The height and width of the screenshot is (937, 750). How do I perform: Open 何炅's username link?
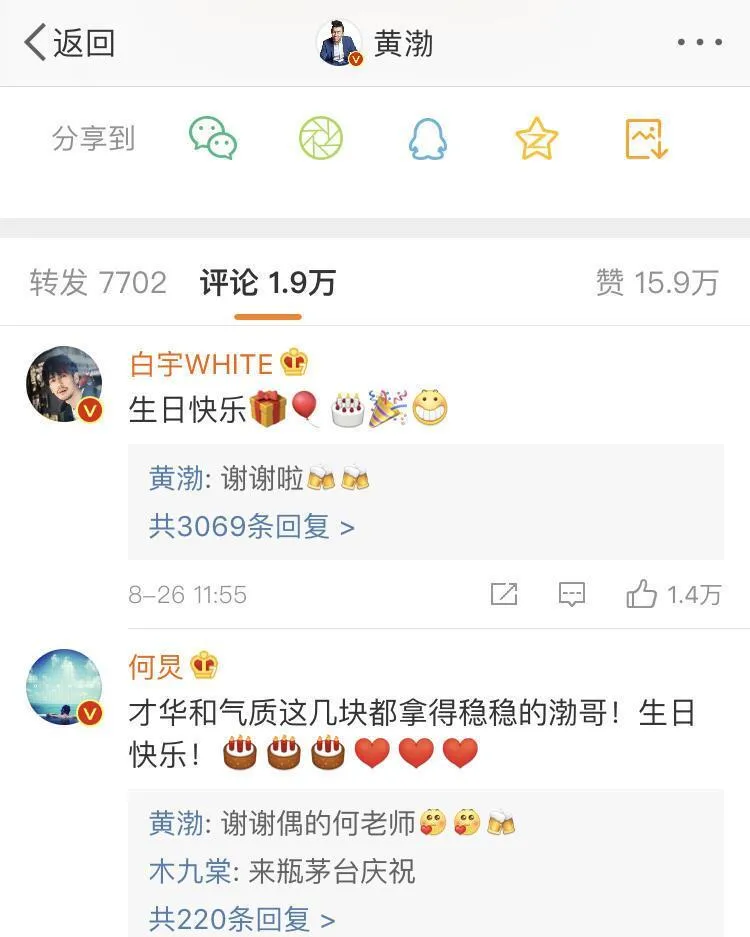[156, 665]
